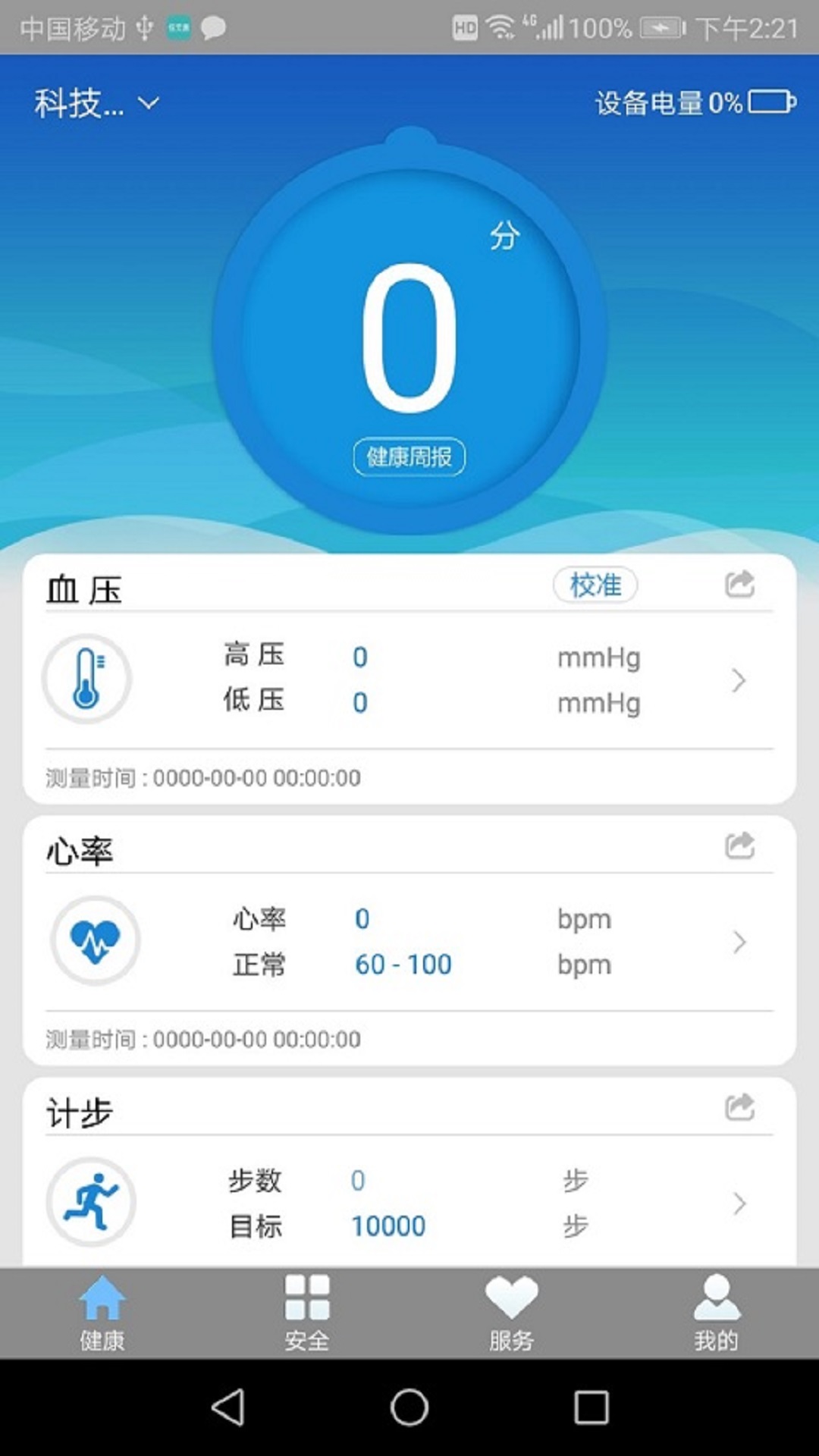This screenshot has height=1456, width=819.
Task: Open the 健康周报 weekly health report
Action: (409, 457)
